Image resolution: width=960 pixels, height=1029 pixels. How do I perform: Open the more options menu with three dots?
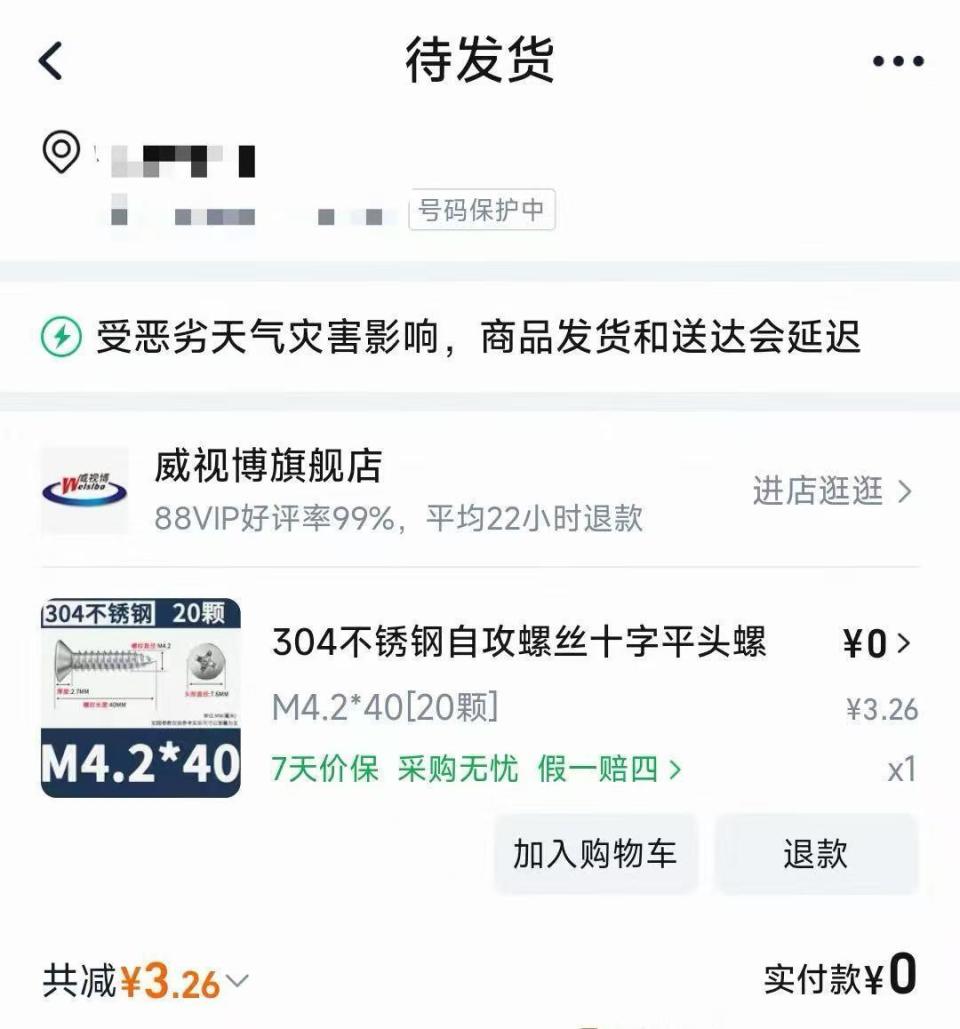point(899,59)
